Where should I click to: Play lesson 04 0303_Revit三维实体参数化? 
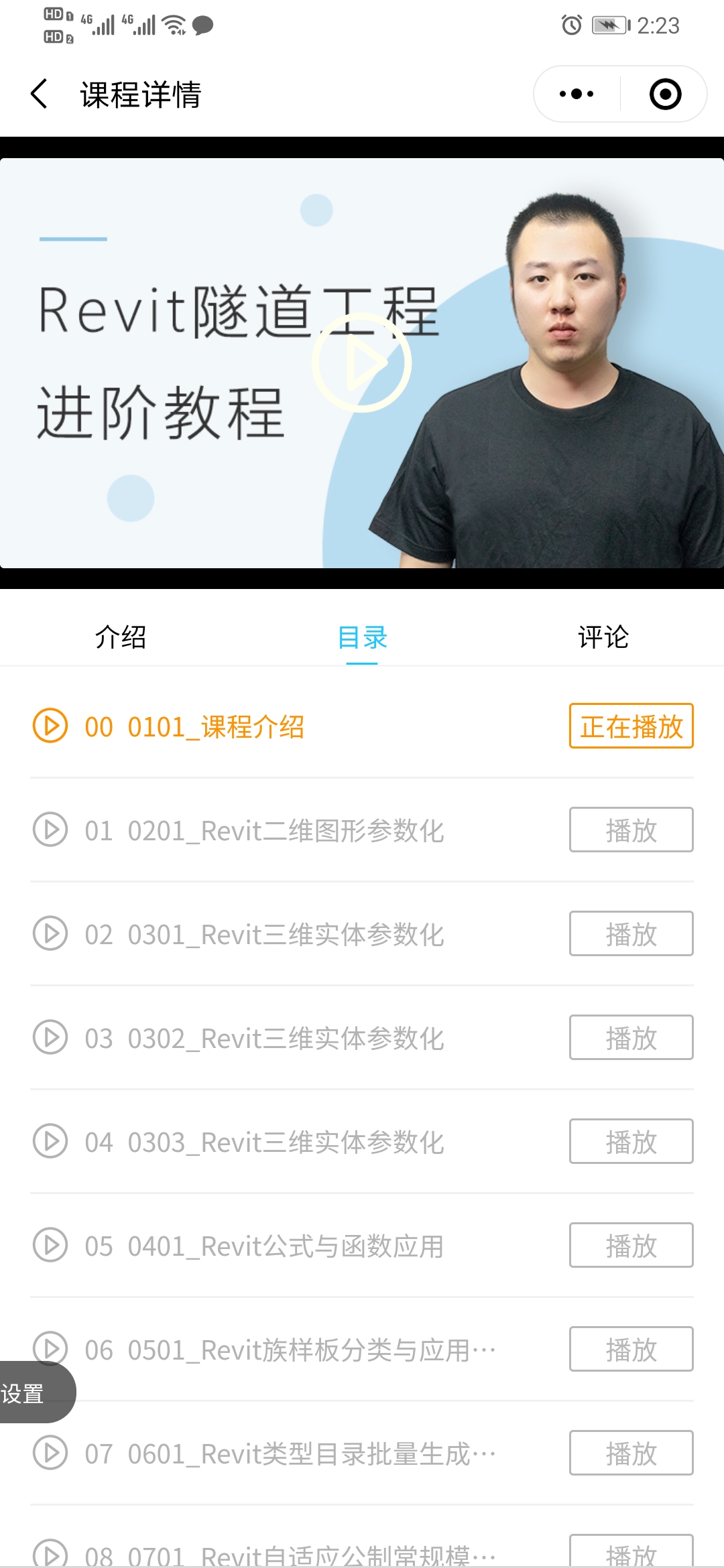click(631, 1141)
